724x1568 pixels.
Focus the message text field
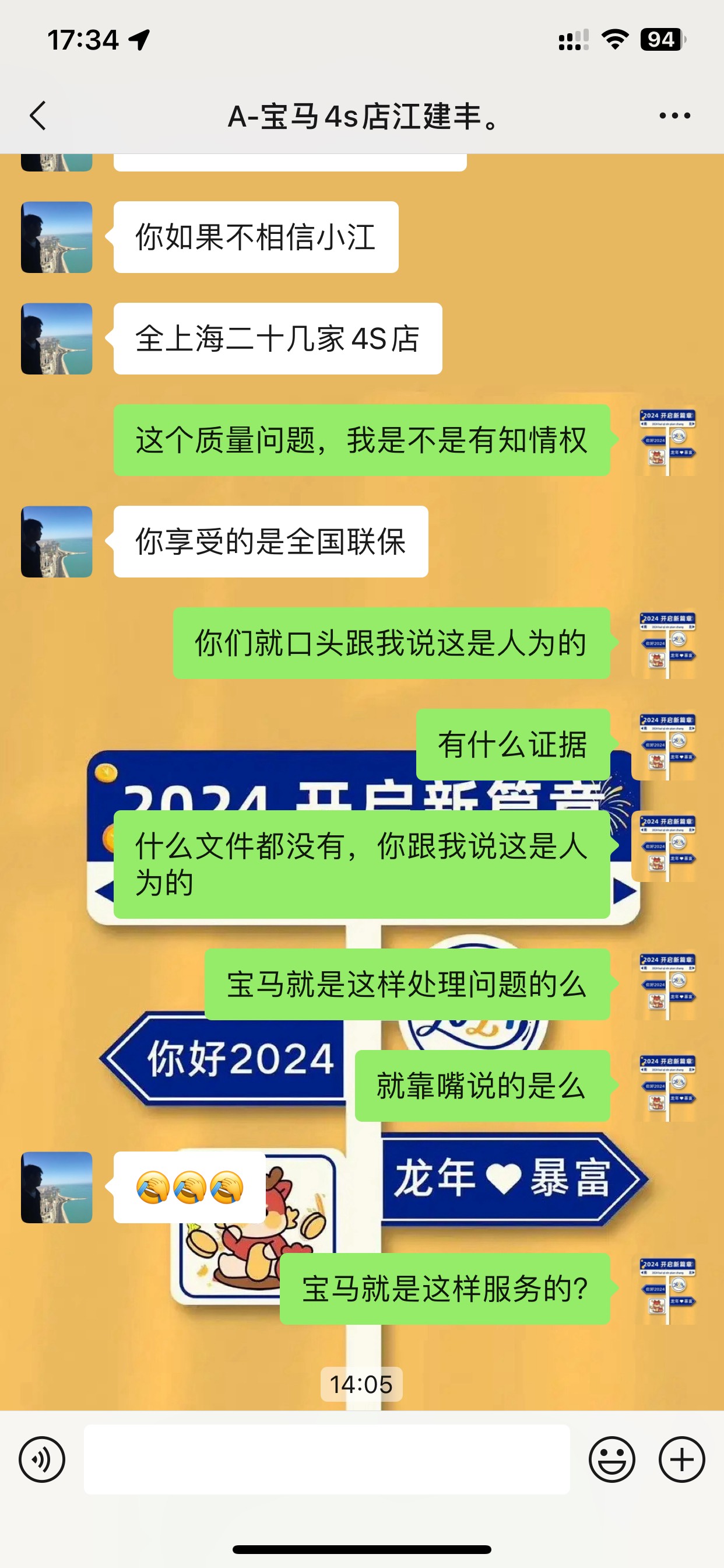click(x=326, y=1459)
